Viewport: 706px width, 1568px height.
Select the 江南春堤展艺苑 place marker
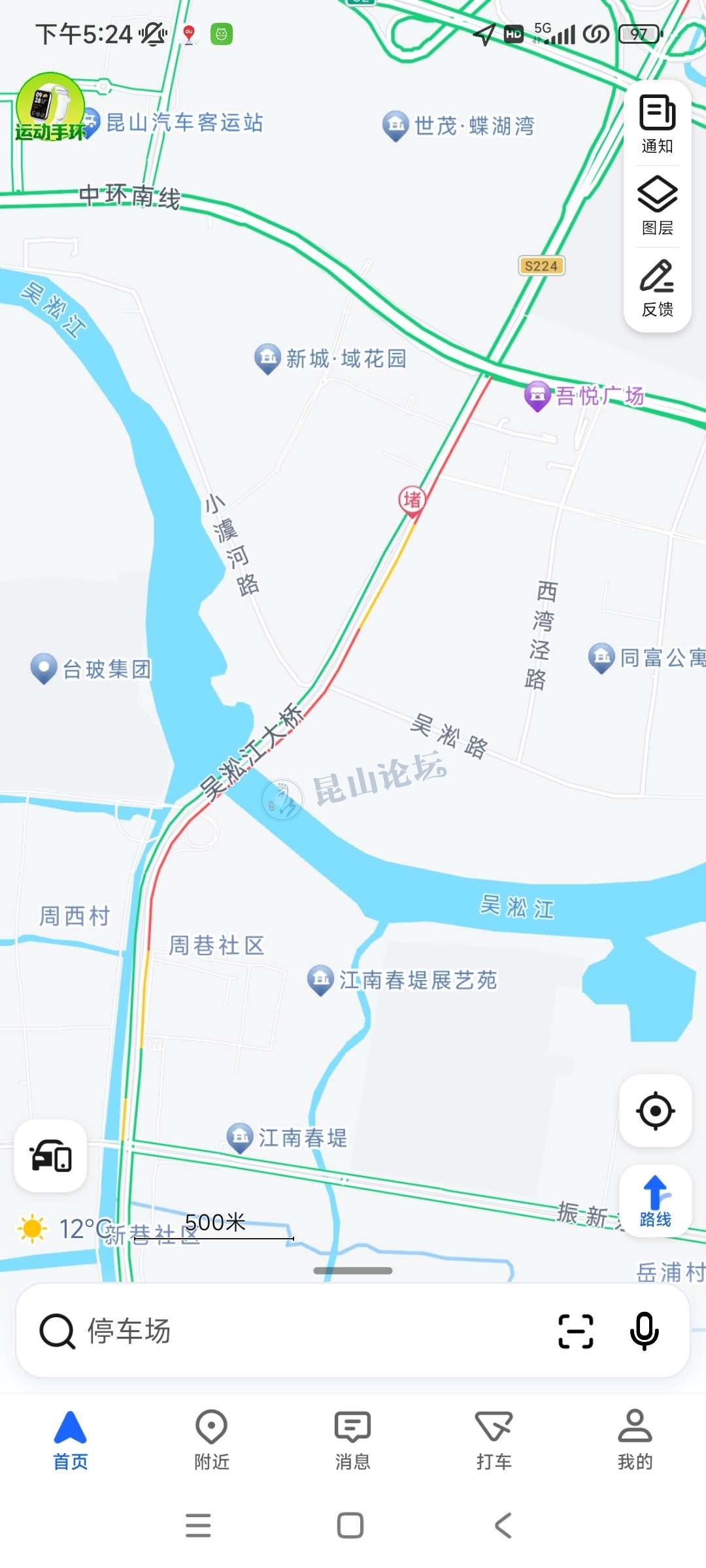click(320, 980)
